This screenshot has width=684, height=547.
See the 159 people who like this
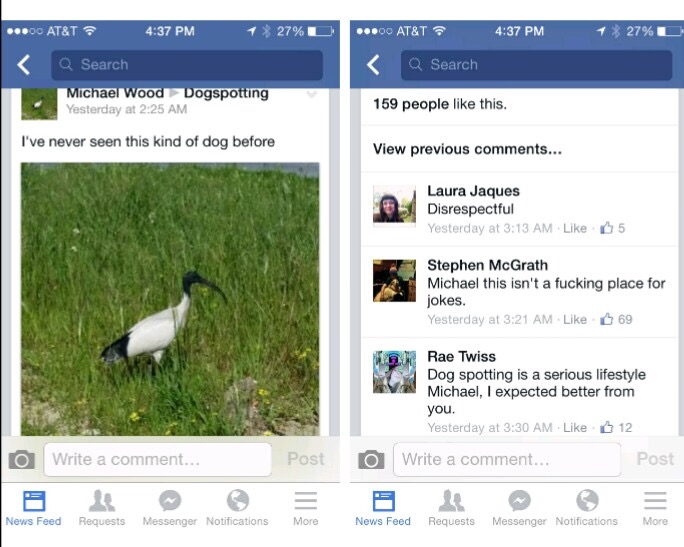(439, 104)
